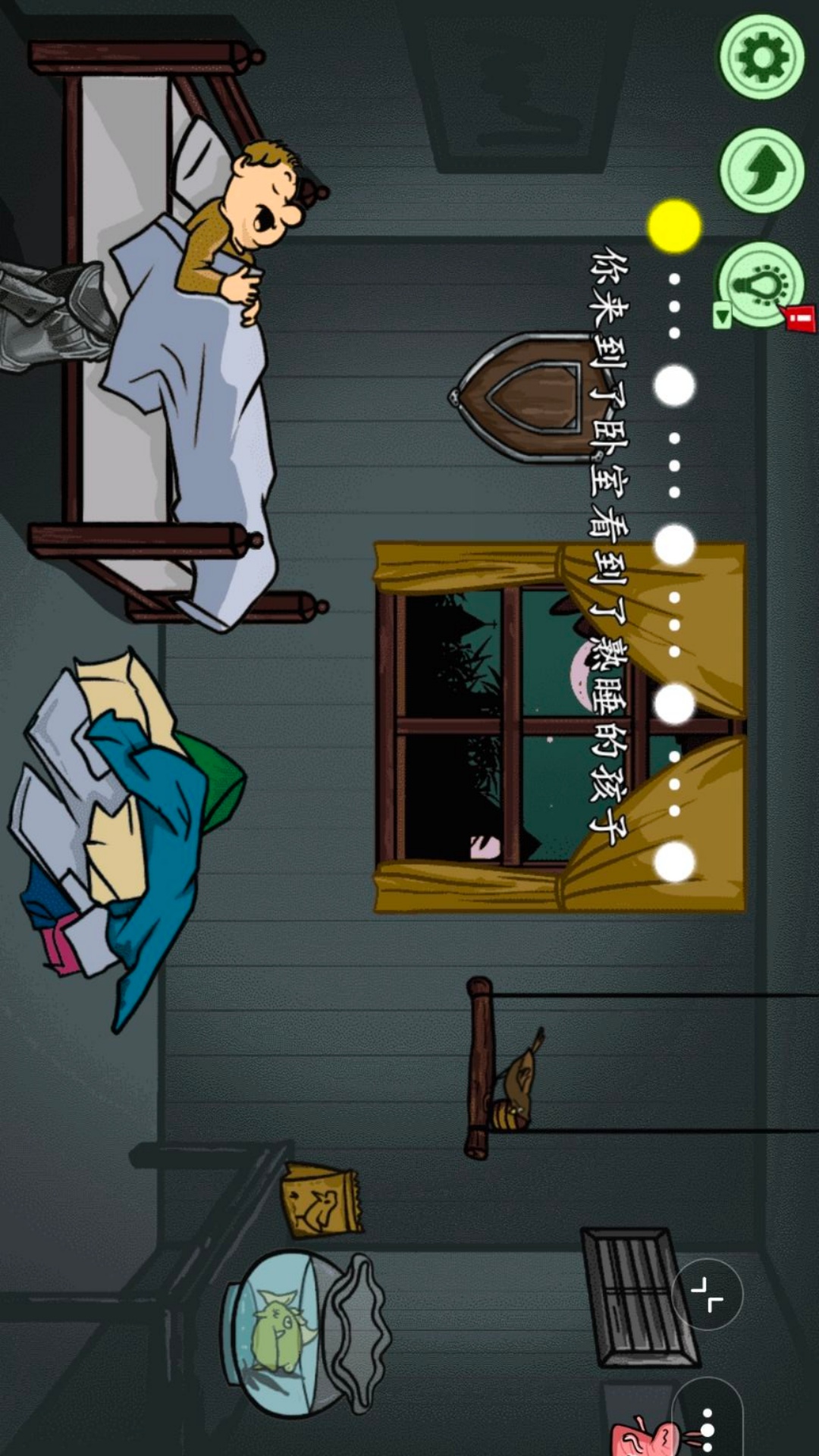Tap the green return arrow button
This screenshot has width=819, height=1456.
tap(761, 171)
